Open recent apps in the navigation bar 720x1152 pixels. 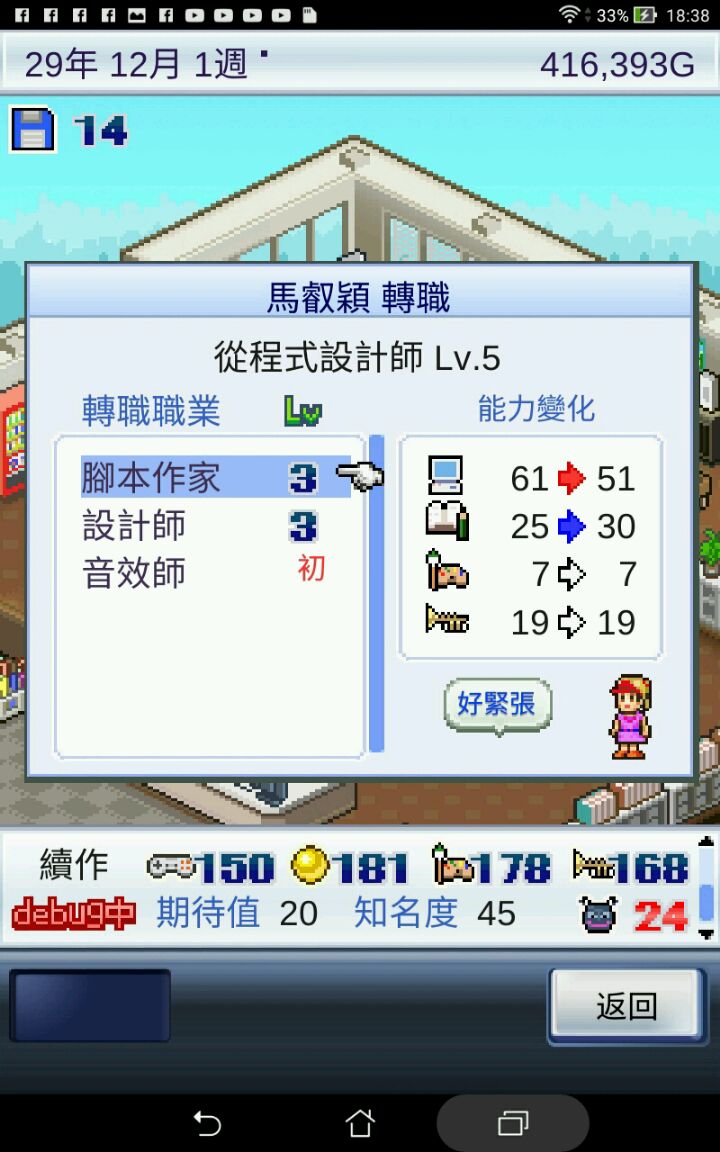tap(513, 1123)
